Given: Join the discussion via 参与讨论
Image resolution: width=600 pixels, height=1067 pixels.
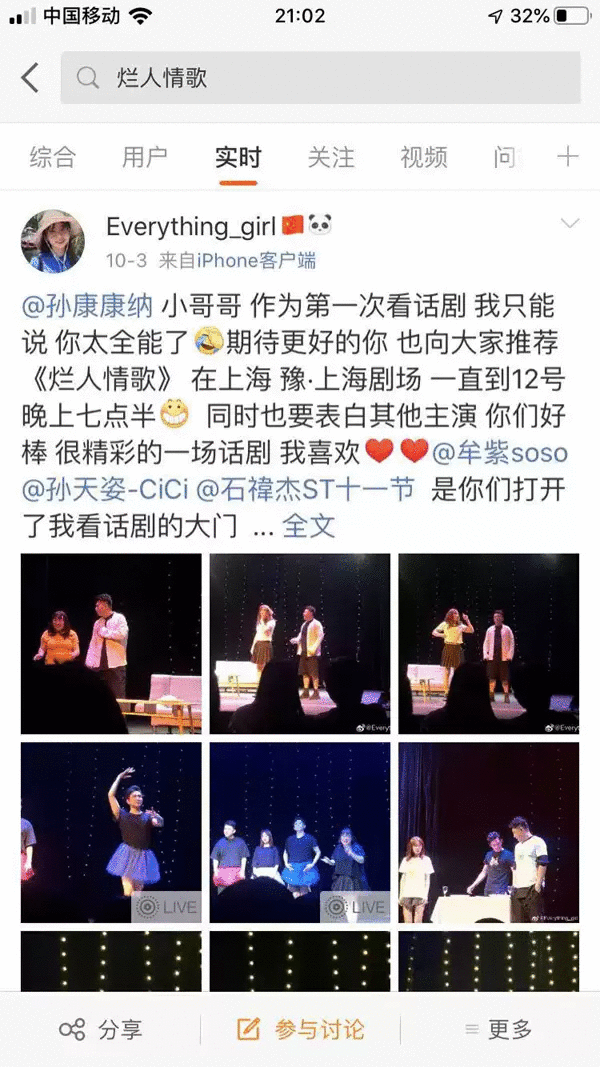Looking at the screenshot, I should coord(300,1029).
